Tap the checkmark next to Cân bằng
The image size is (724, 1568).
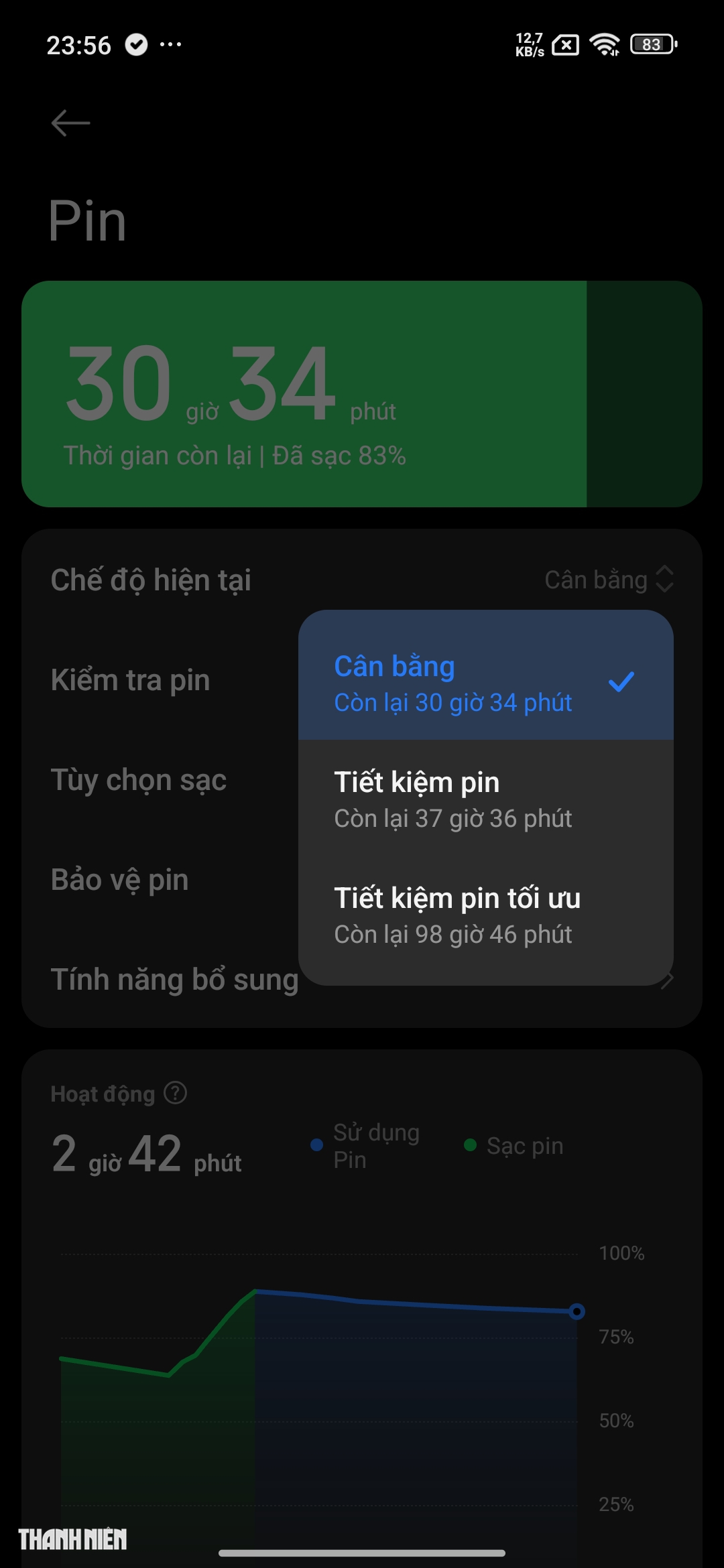[623, 682]
